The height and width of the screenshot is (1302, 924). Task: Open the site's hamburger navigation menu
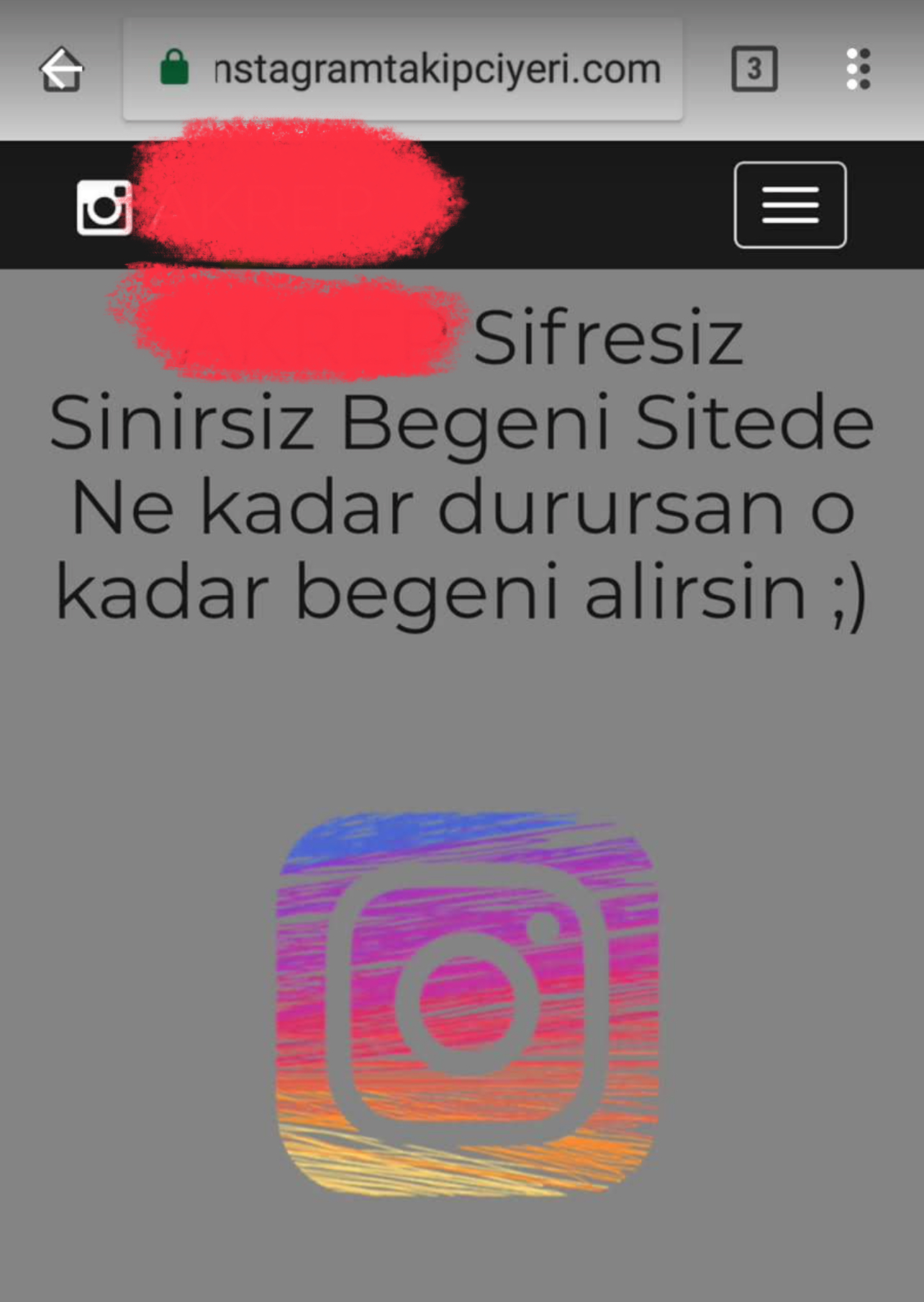point(789,205)
